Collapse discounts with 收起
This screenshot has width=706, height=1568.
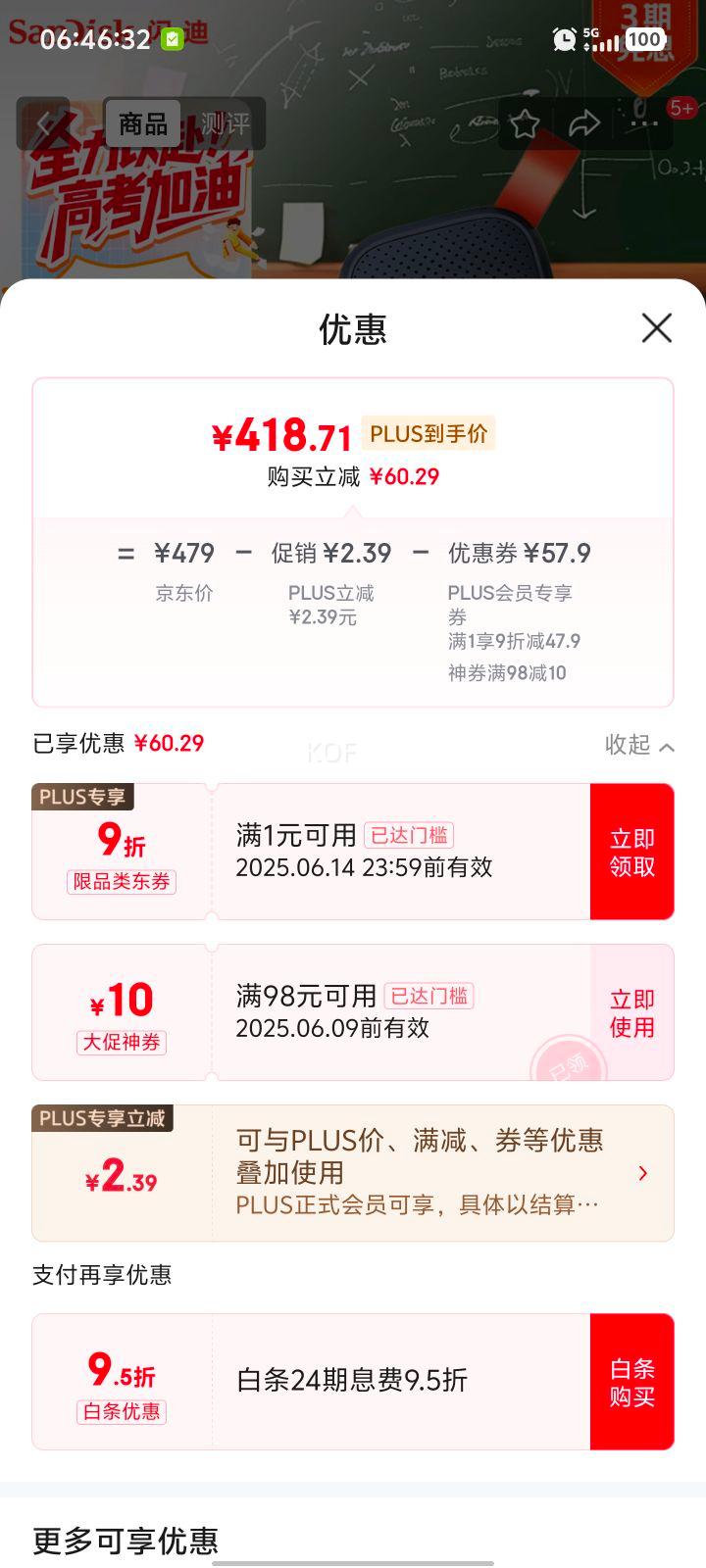(639, 745)
